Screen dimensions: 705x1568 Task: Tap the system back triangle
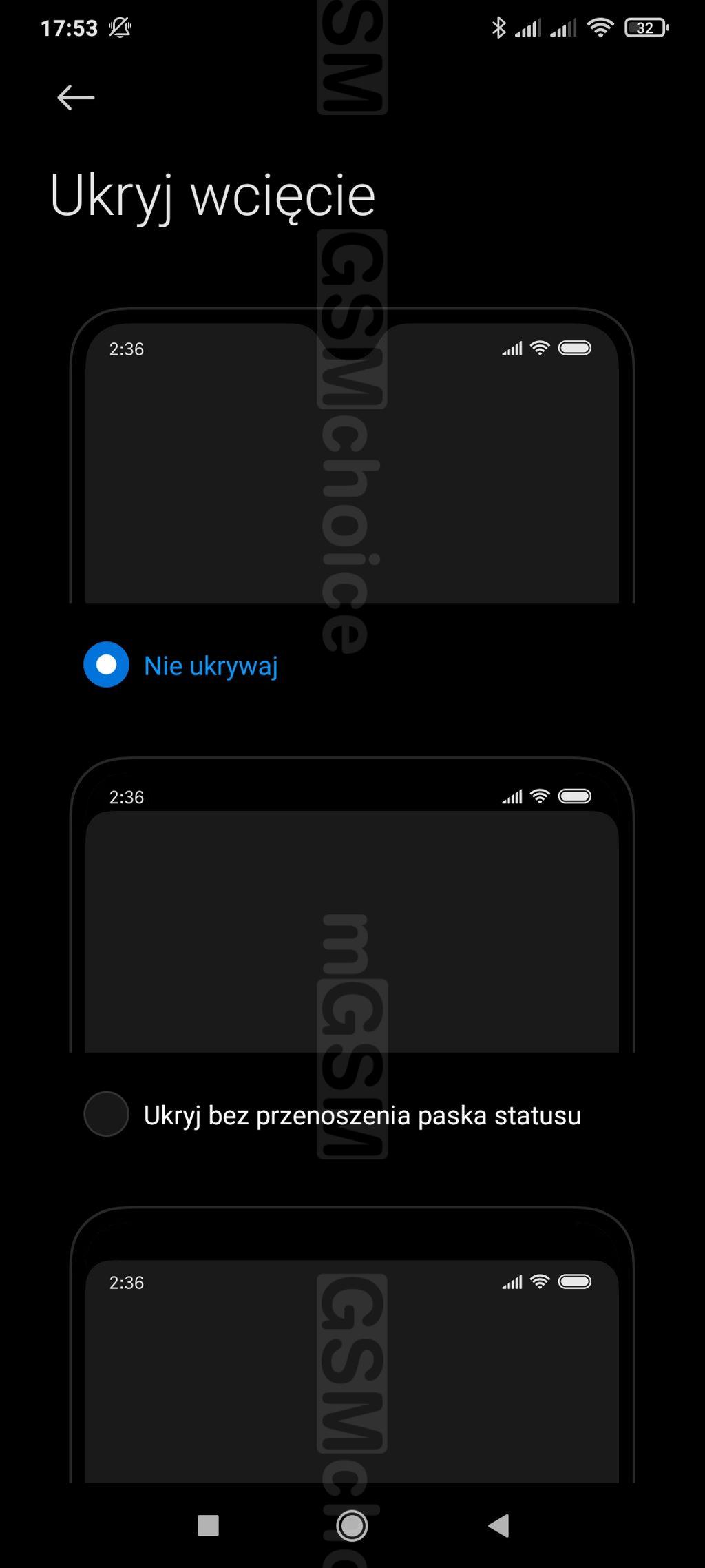499,1525
